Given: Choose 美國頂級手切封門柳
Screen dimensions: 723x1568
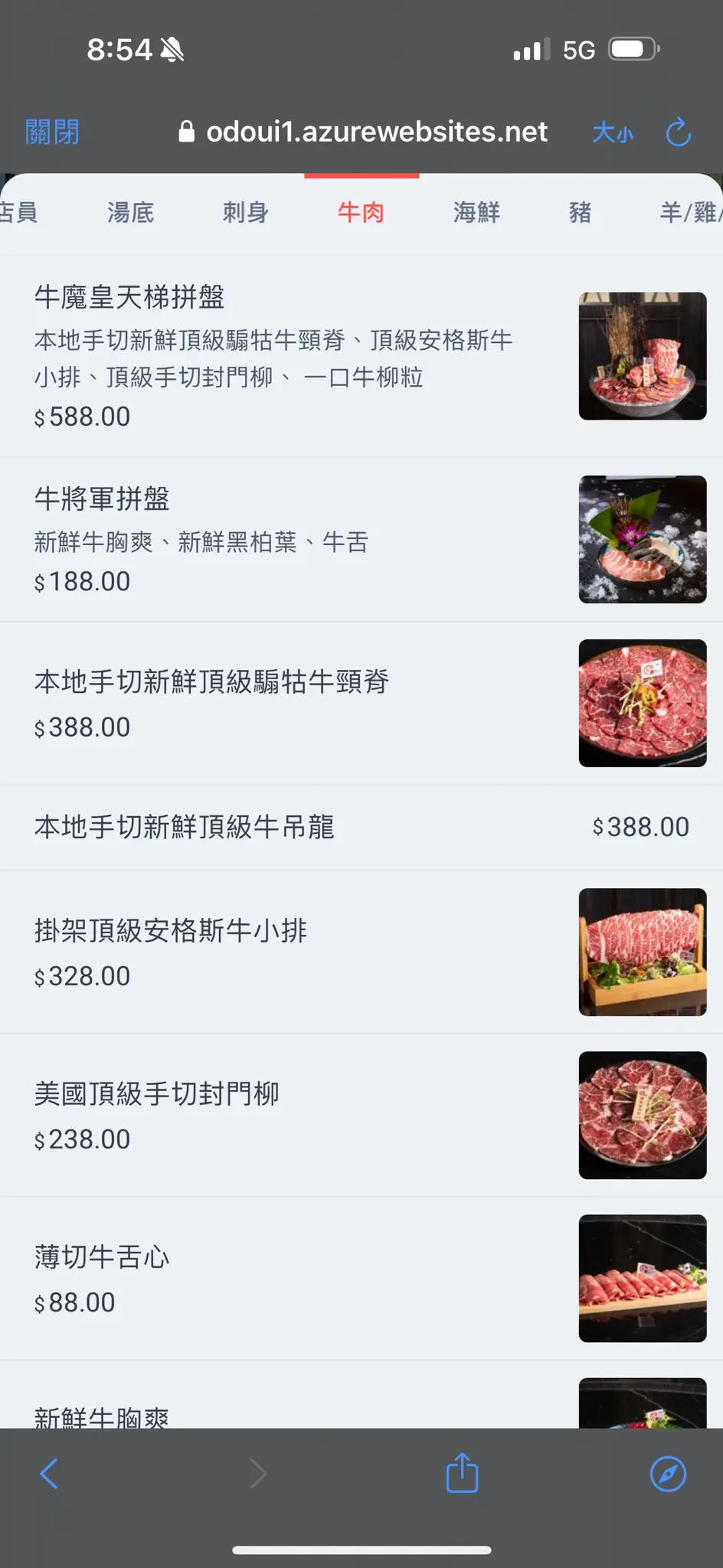Looking at the screenshot, I should coord(157,1094).
